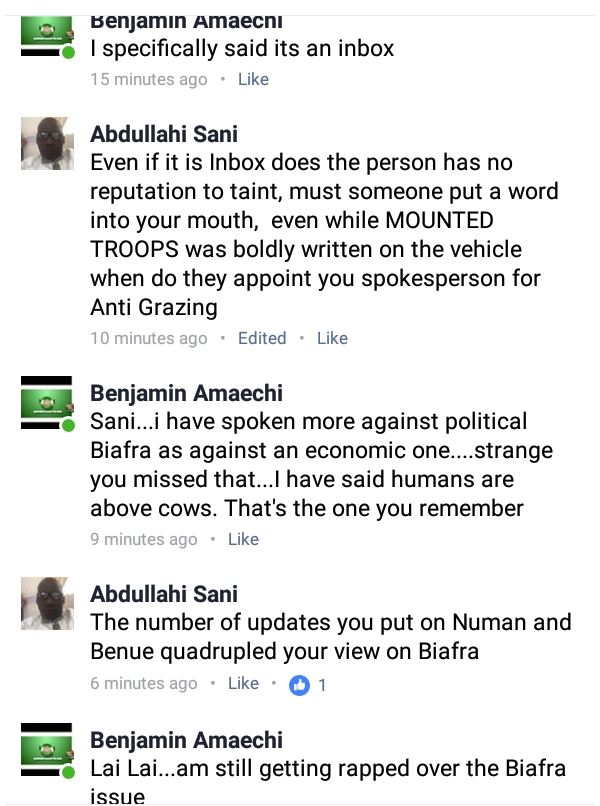View edit history via the Edited link
Screen dimensions: 600x806
262,338
